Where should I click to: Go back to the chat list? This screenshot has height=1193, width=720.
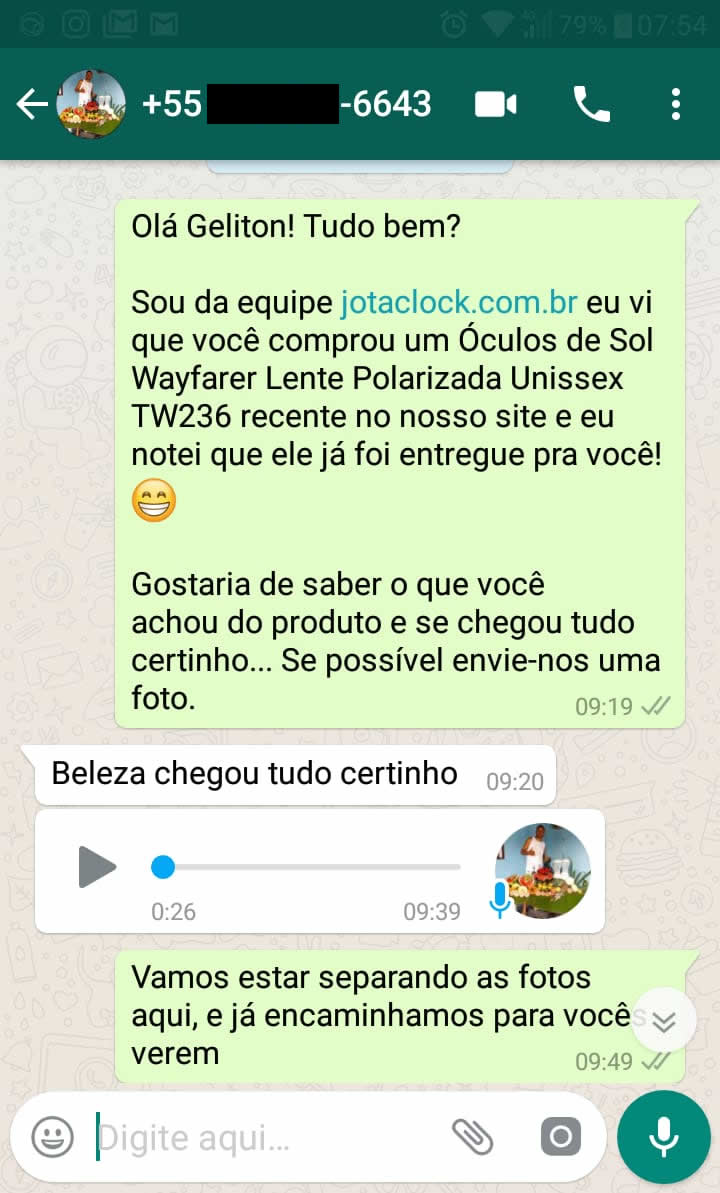32,104
